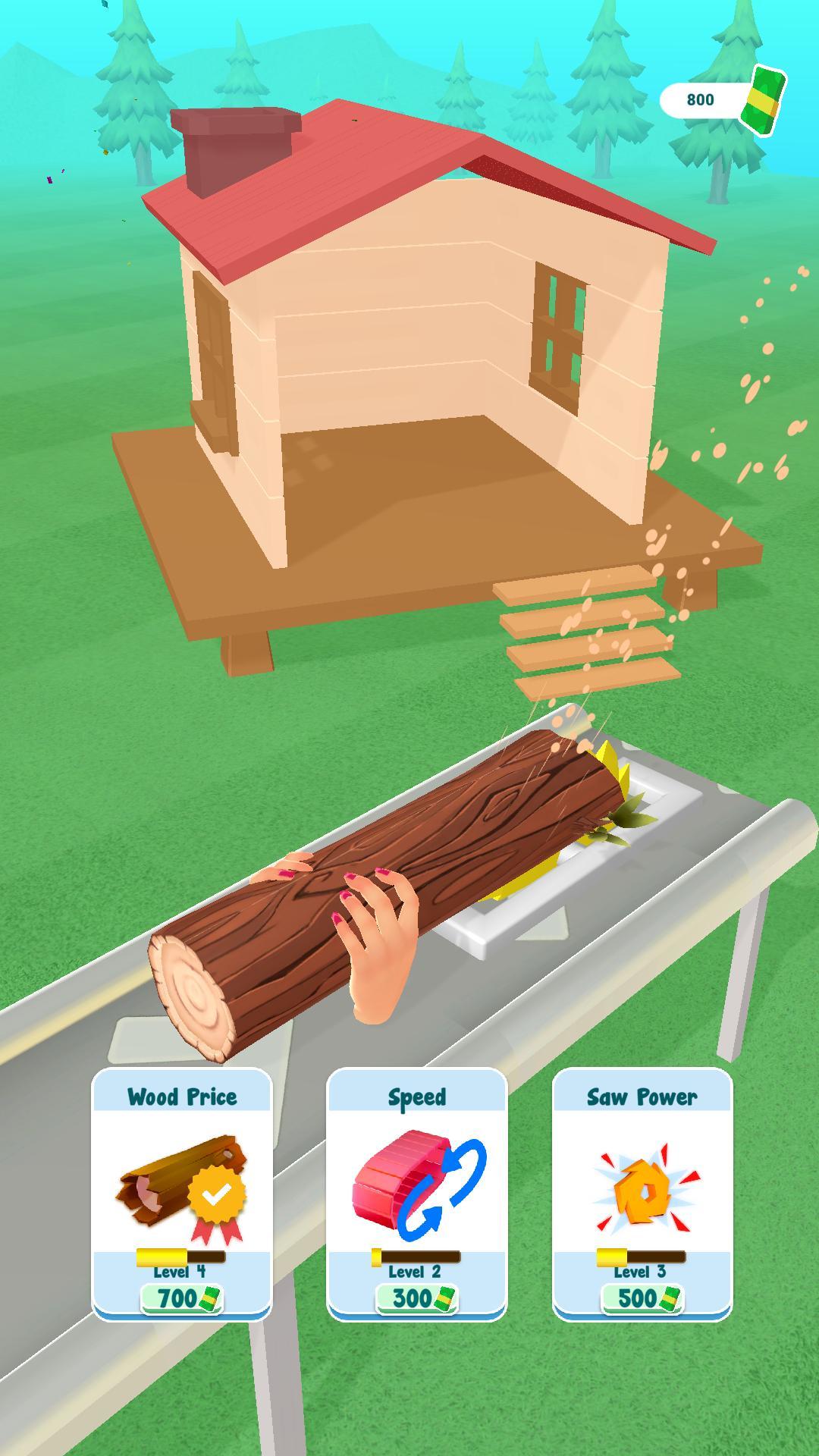This screenshot has width=819, height=1456.
Task: Tap the Level 4 progress bar under Wood Price
Action: [x=182, y=1255]
